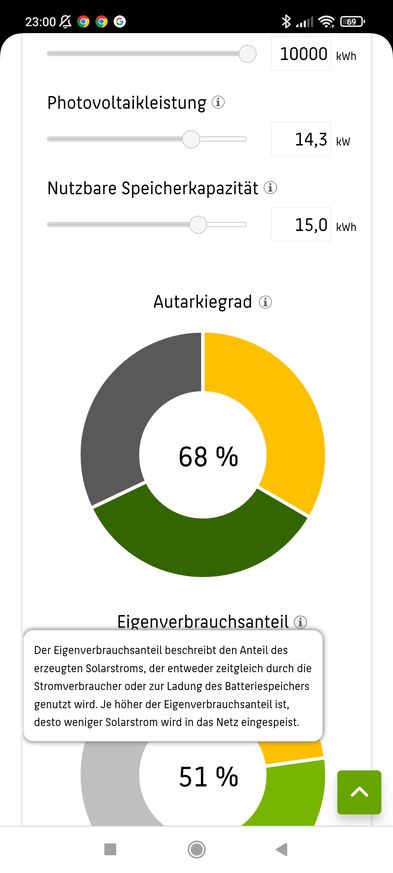
Task: Open the Photovoltaikleistung info icon
Action: [219, 102]
